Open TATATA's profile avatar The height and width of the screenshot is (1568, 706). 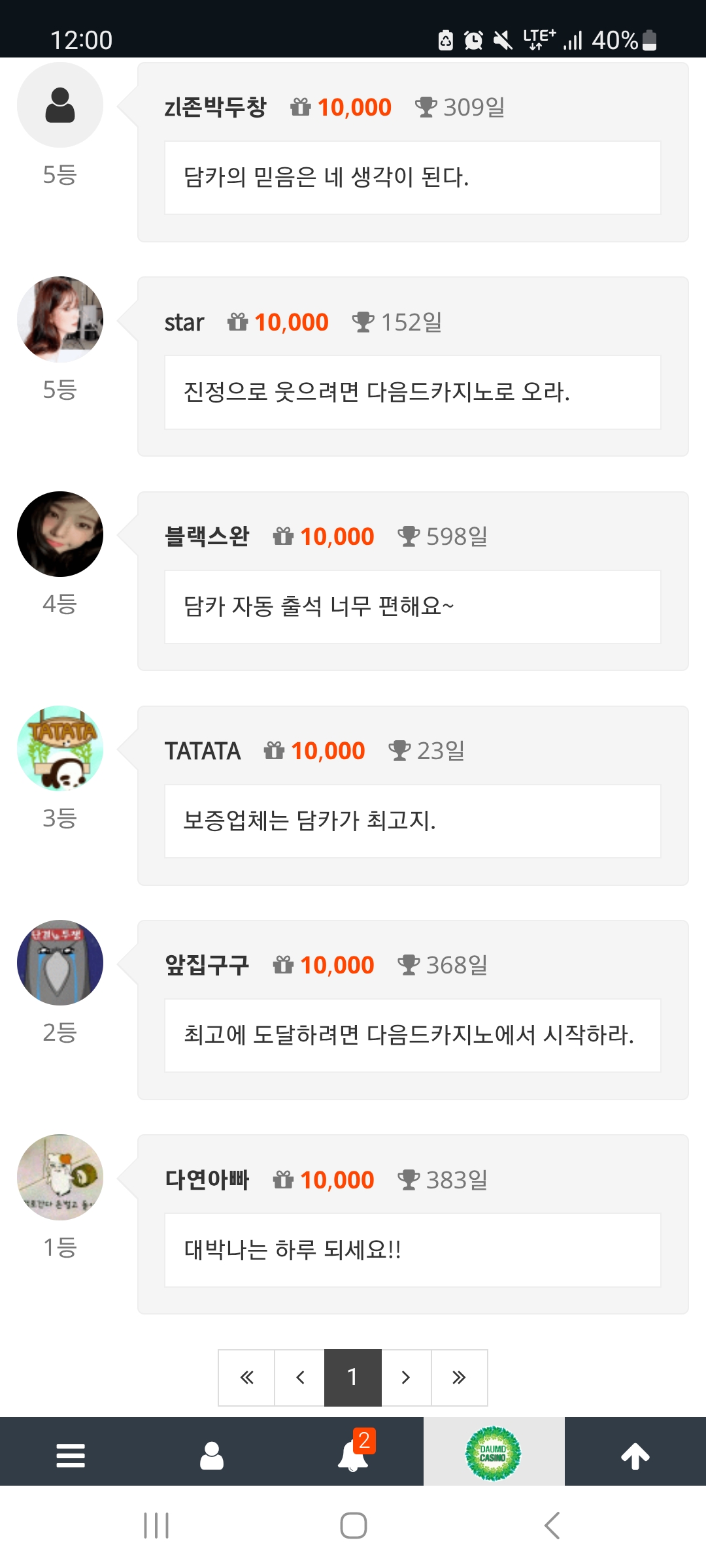click(x=60, y=748)
